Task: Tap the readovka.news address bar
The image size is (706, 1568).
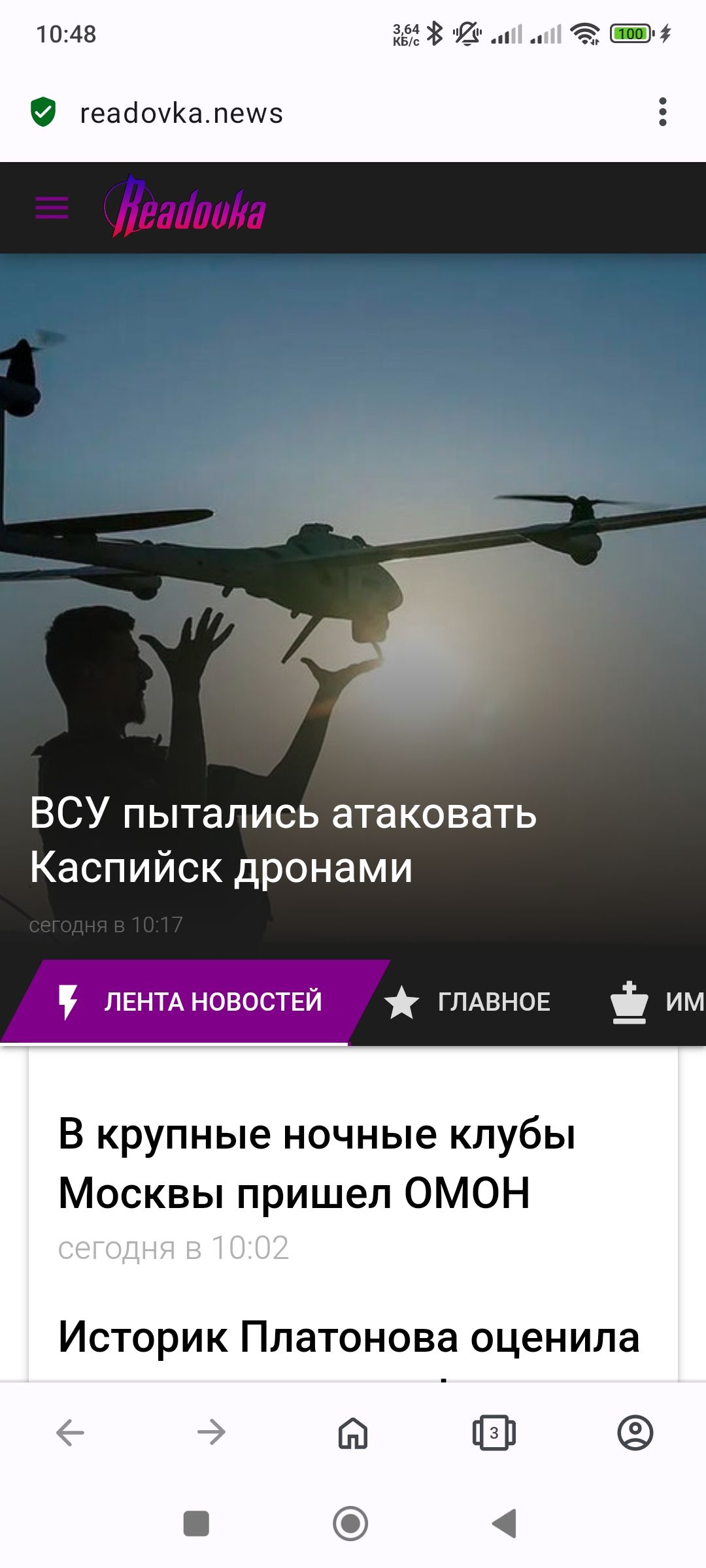Action: pos(182,113)
